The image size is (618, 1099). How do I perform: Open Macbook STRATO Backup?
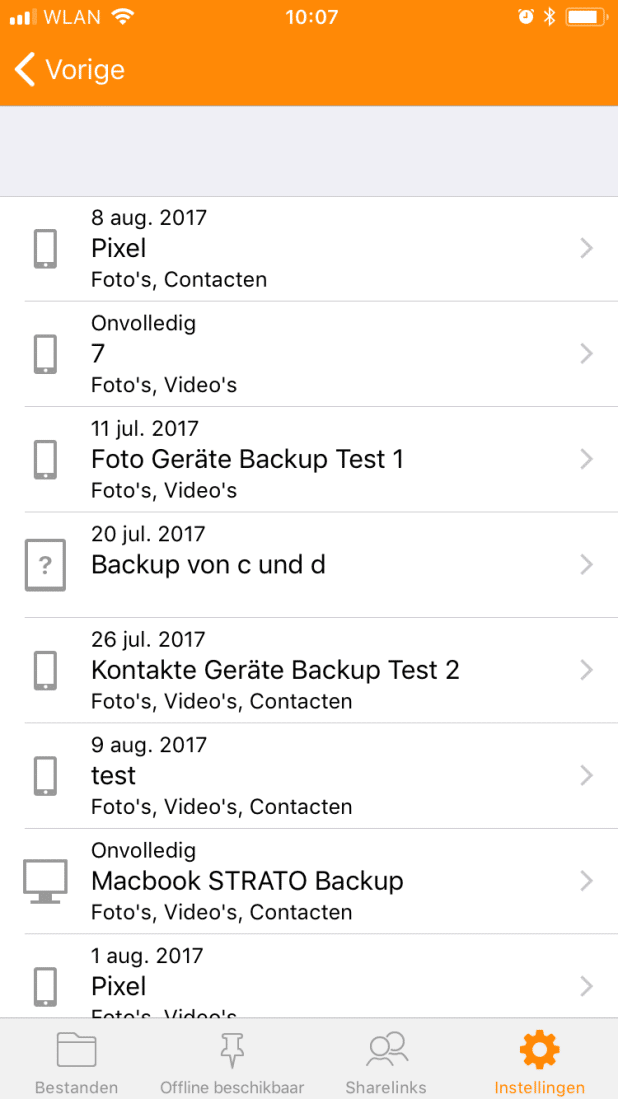309,881
